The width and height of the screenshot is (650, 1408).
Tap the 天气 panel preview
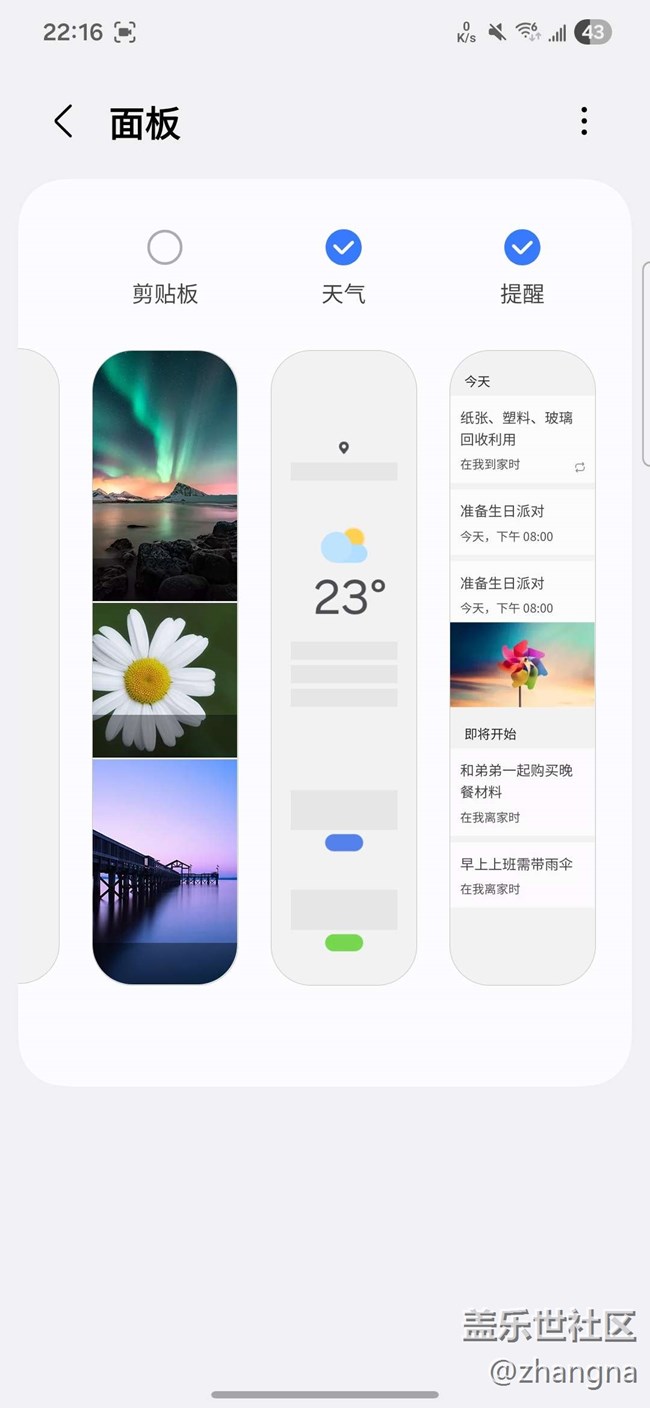click(343, 667)
